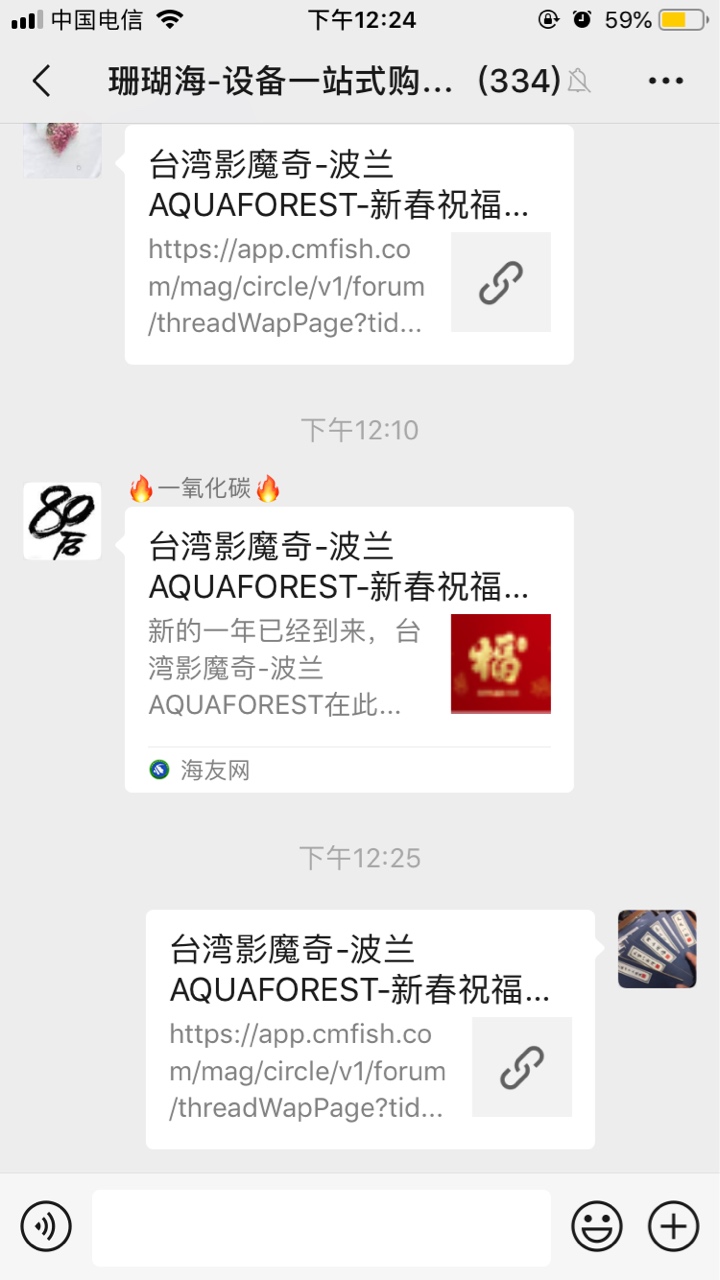Open the chat overflow menu
The height and width of the screenshot is (1280, 720).
point(666,81)
